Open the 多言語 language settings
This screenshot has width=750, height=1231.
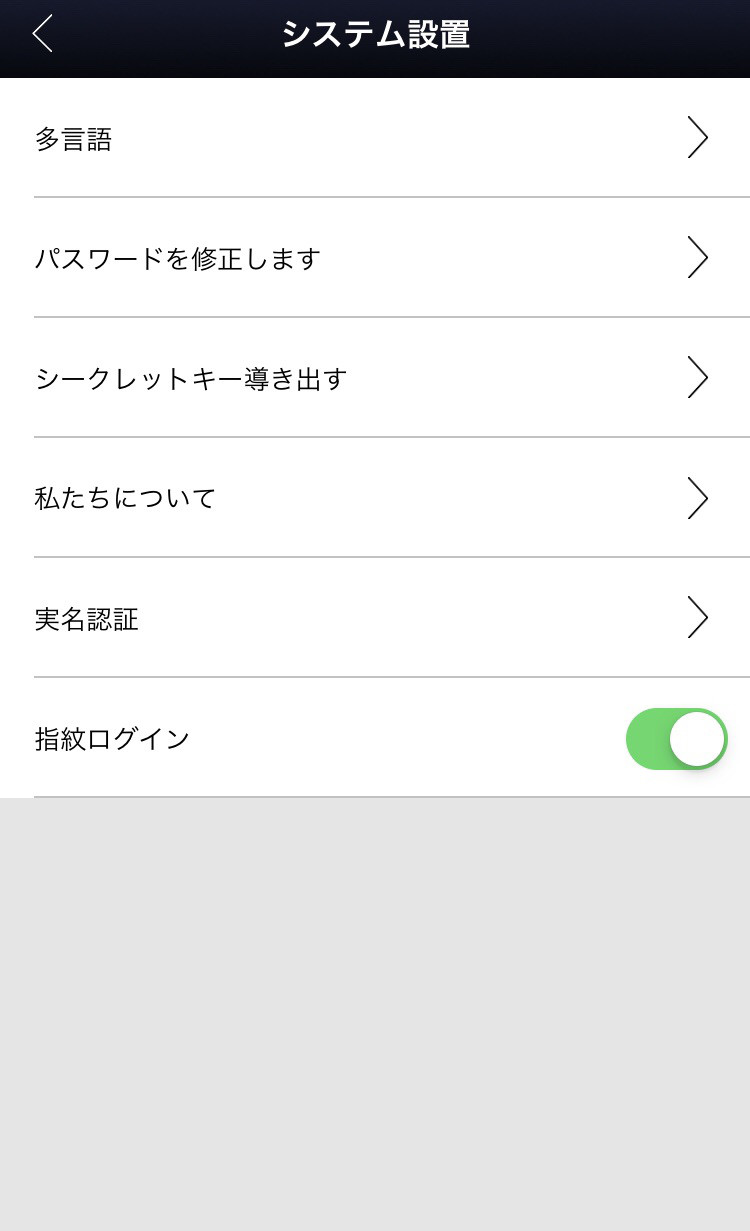(x=375, y=138)
